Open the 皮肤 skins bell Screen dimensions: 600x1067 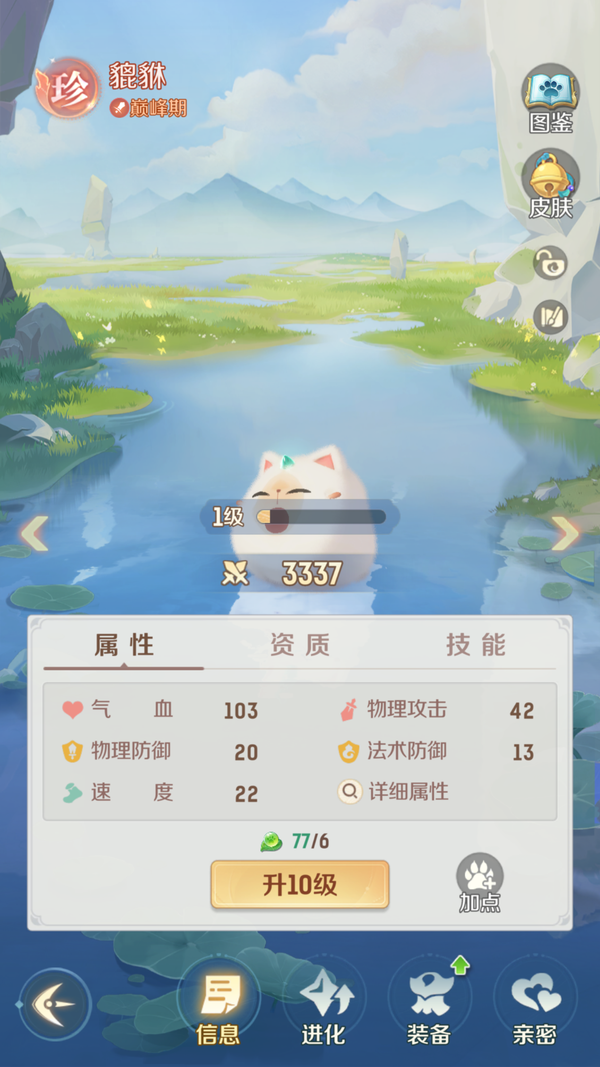tap(550, 182)
